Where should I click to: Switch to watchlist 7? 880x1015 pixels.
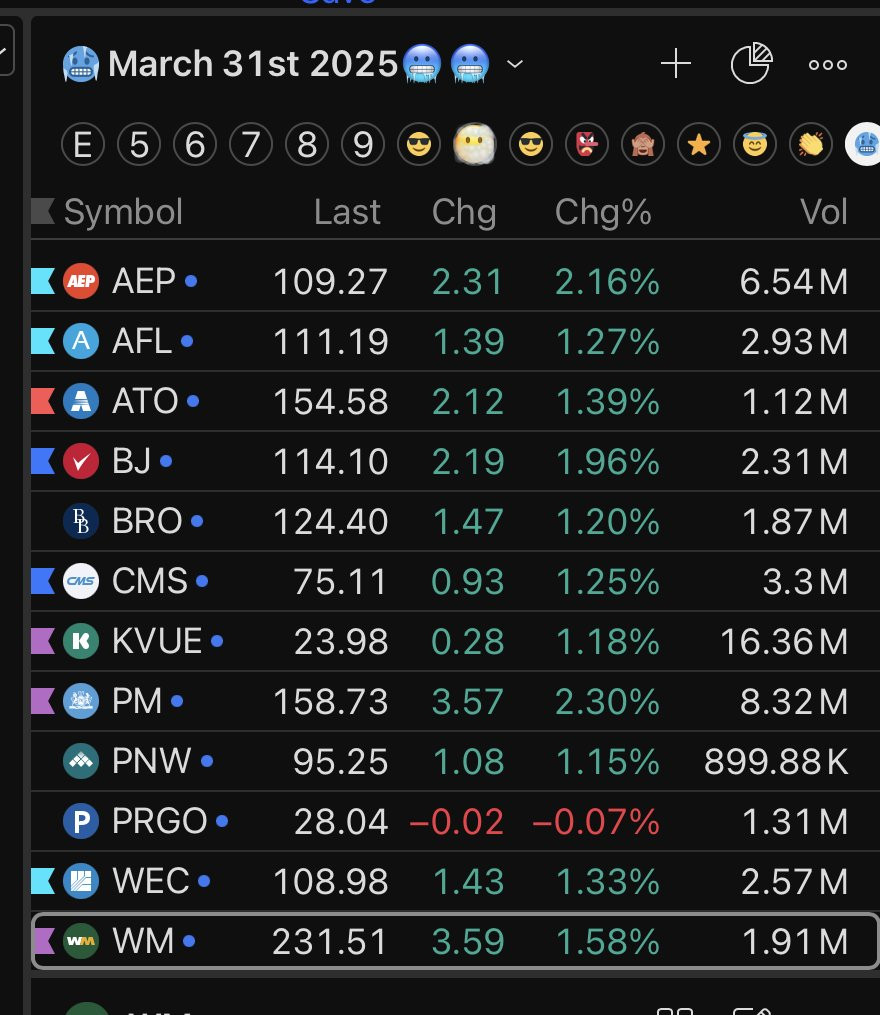pyautogui.click(x=250, y=146)
